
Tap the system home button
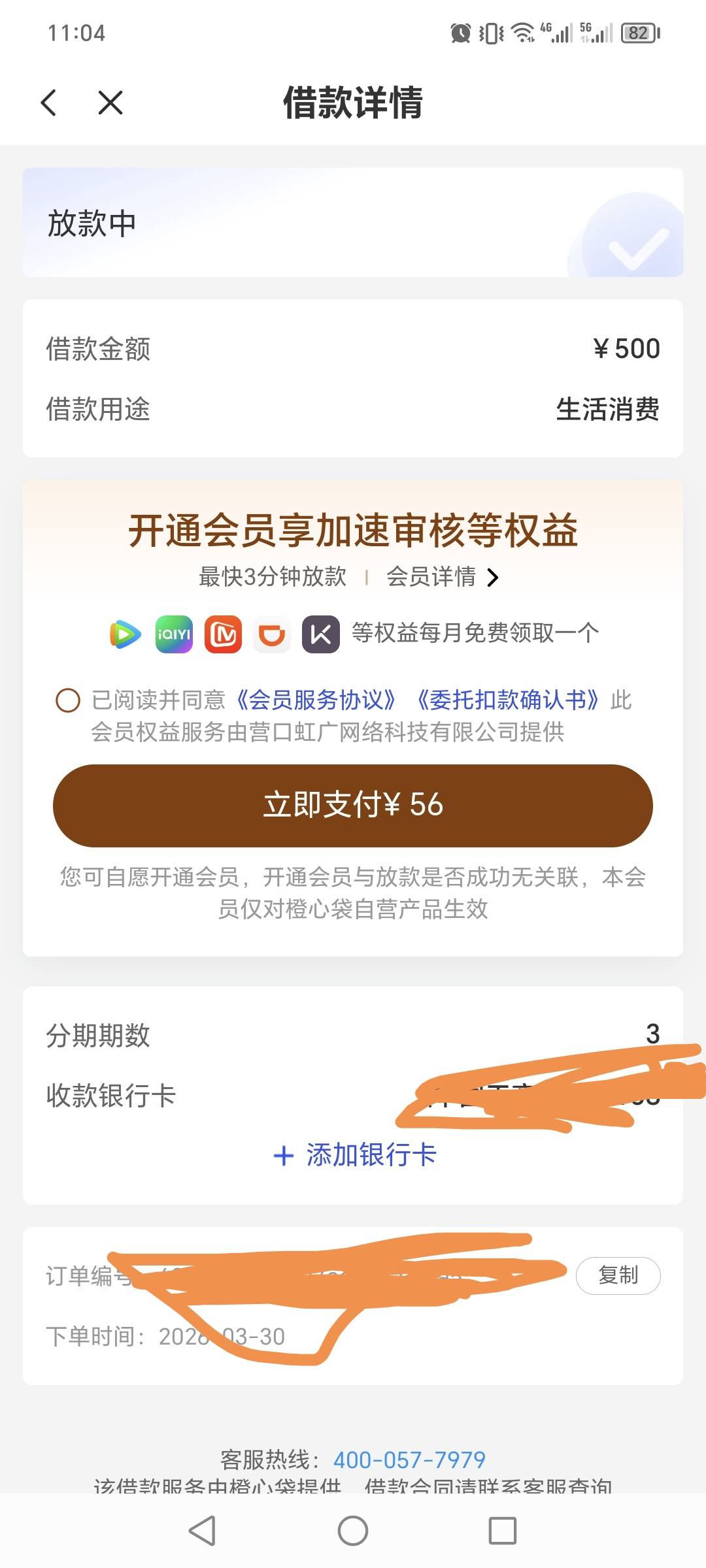pyautogui.click(x=353, y=1530)
